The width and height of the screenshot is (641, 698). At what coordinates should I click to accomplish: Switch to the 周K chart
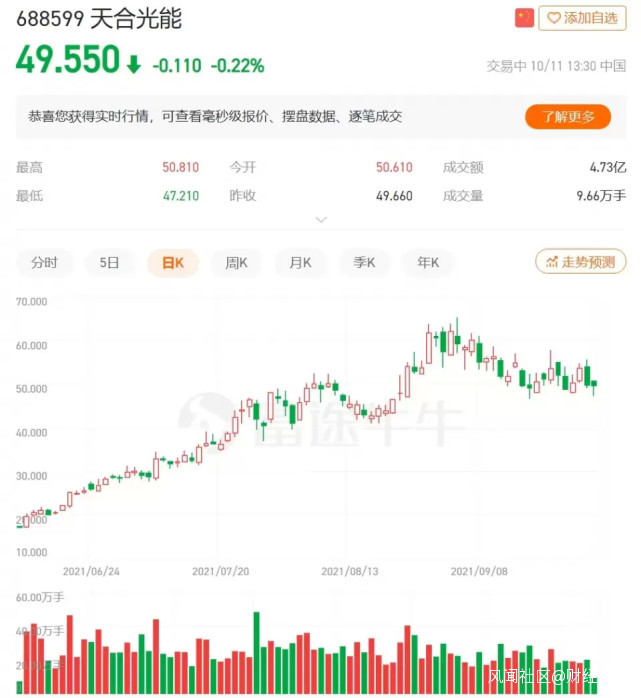click(x=236, y=263)
